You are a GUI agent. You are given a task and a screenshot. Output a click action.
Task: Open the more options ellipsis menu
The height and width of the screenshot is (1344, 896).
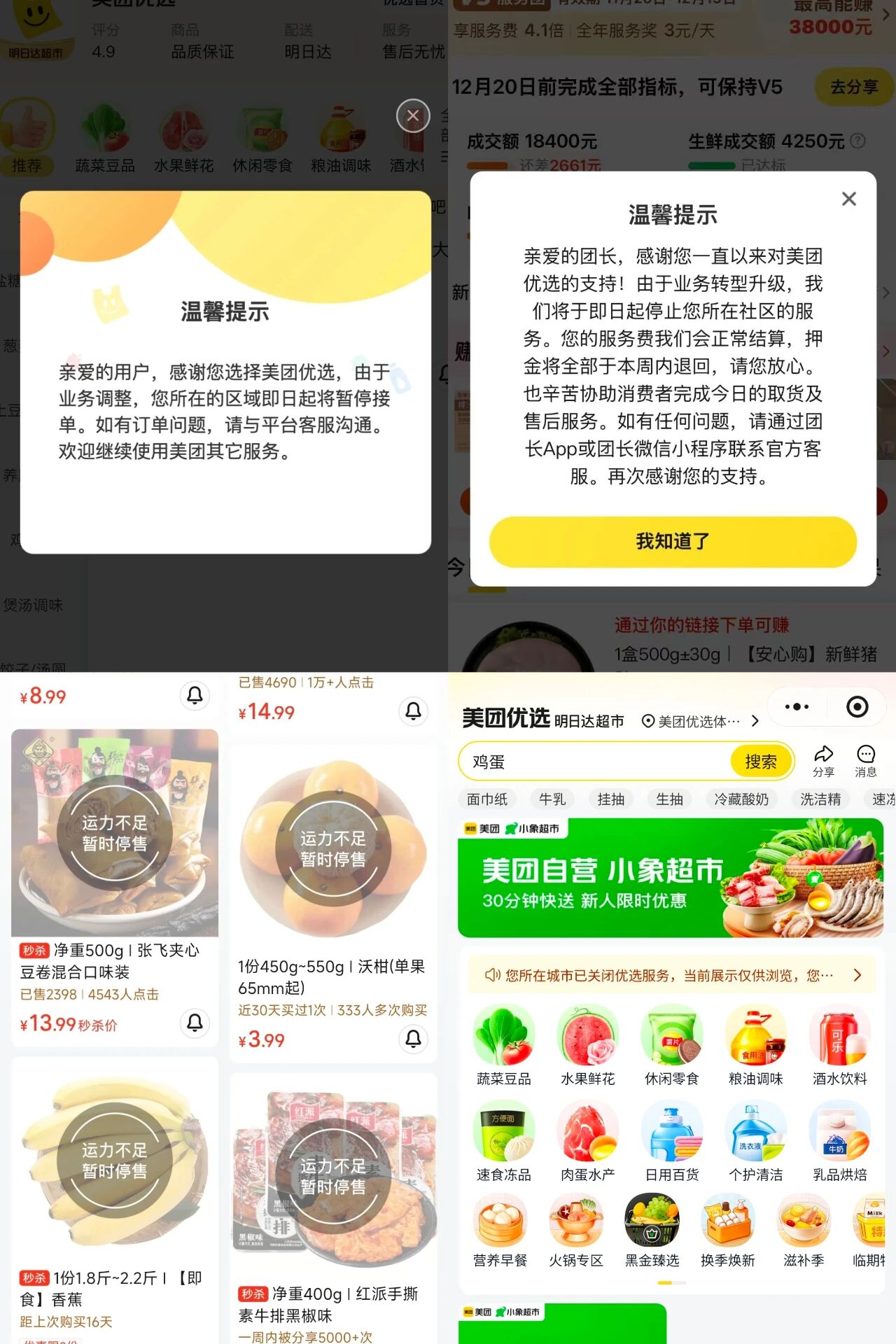[x=797, y=707]
